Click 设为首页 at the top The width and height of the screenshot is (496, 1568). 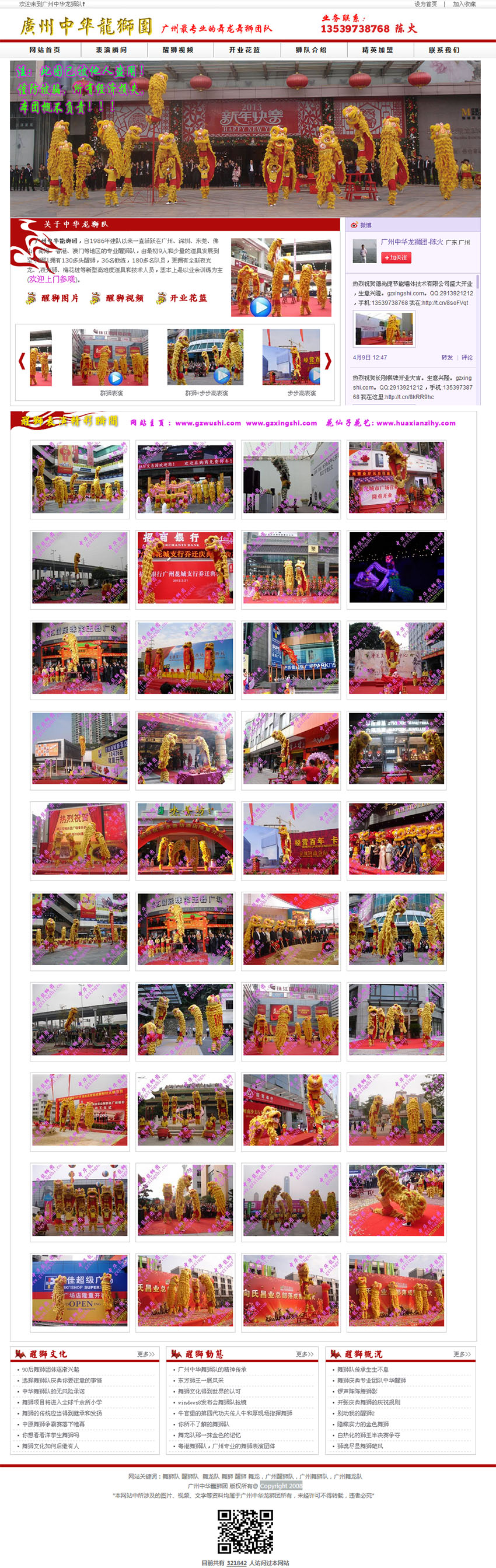(425, 4)
